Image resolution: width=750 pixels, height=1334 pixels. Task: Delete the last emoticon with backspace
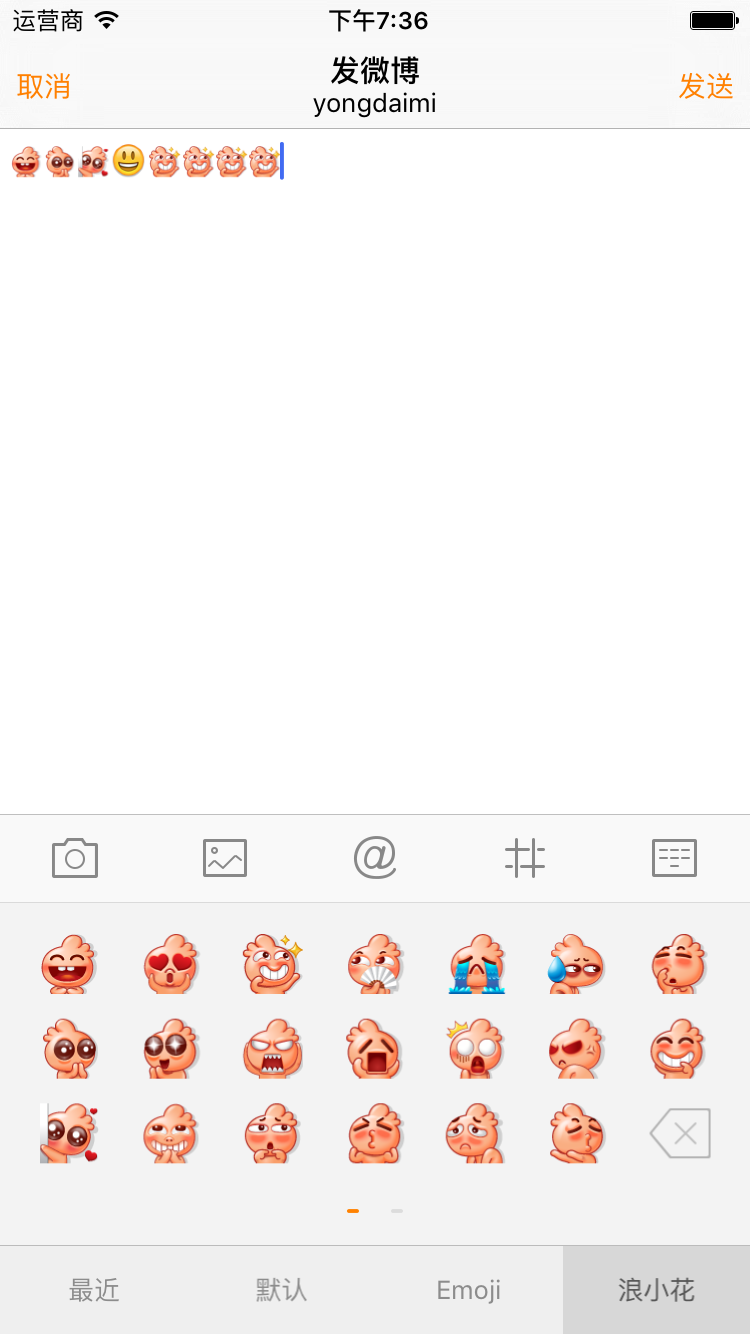click(680, 1133)
